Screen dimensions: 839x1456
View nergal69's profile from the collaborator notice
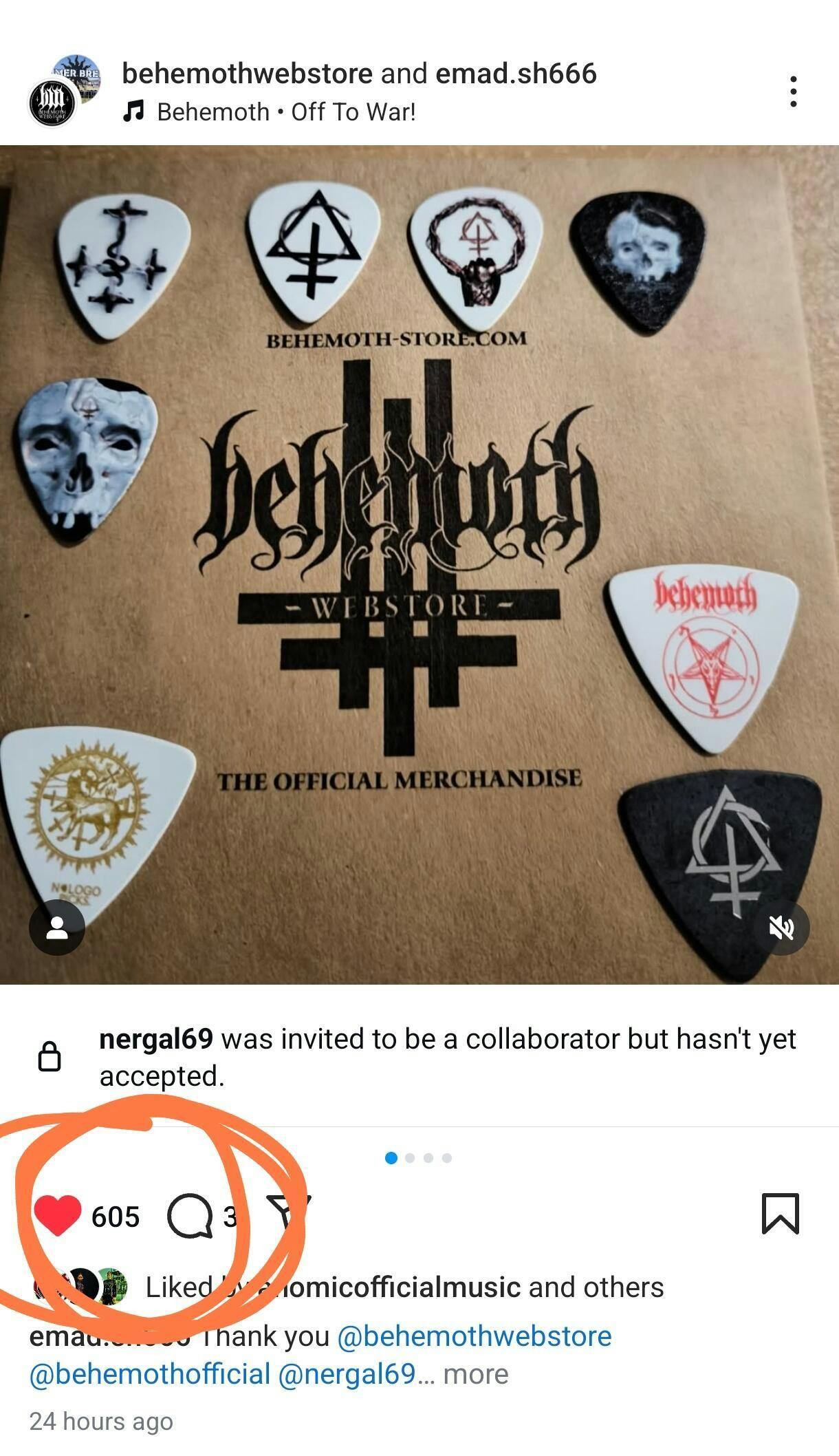156,1039
